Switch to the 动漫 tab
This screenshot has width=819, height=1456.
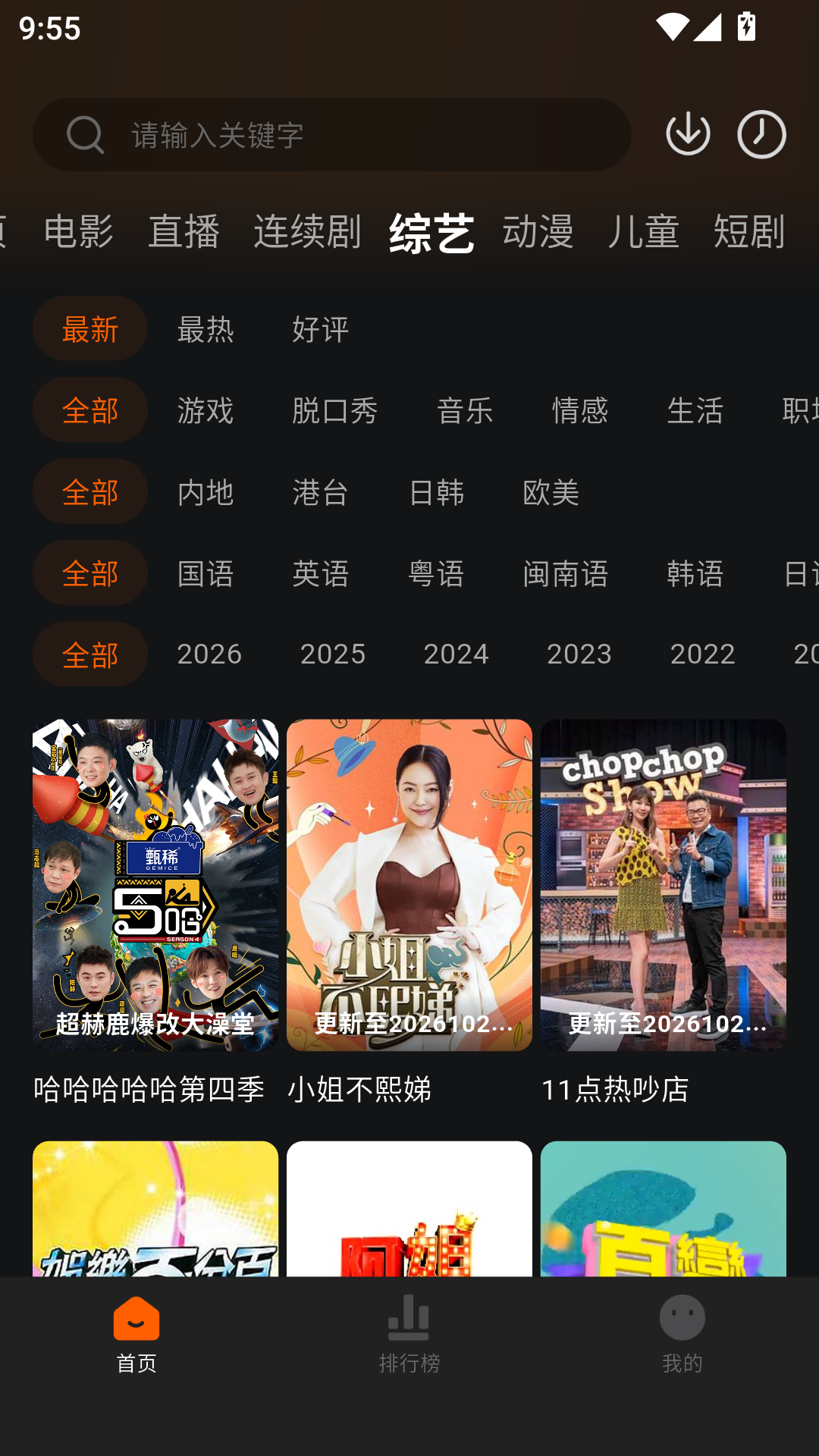(538, 231)
